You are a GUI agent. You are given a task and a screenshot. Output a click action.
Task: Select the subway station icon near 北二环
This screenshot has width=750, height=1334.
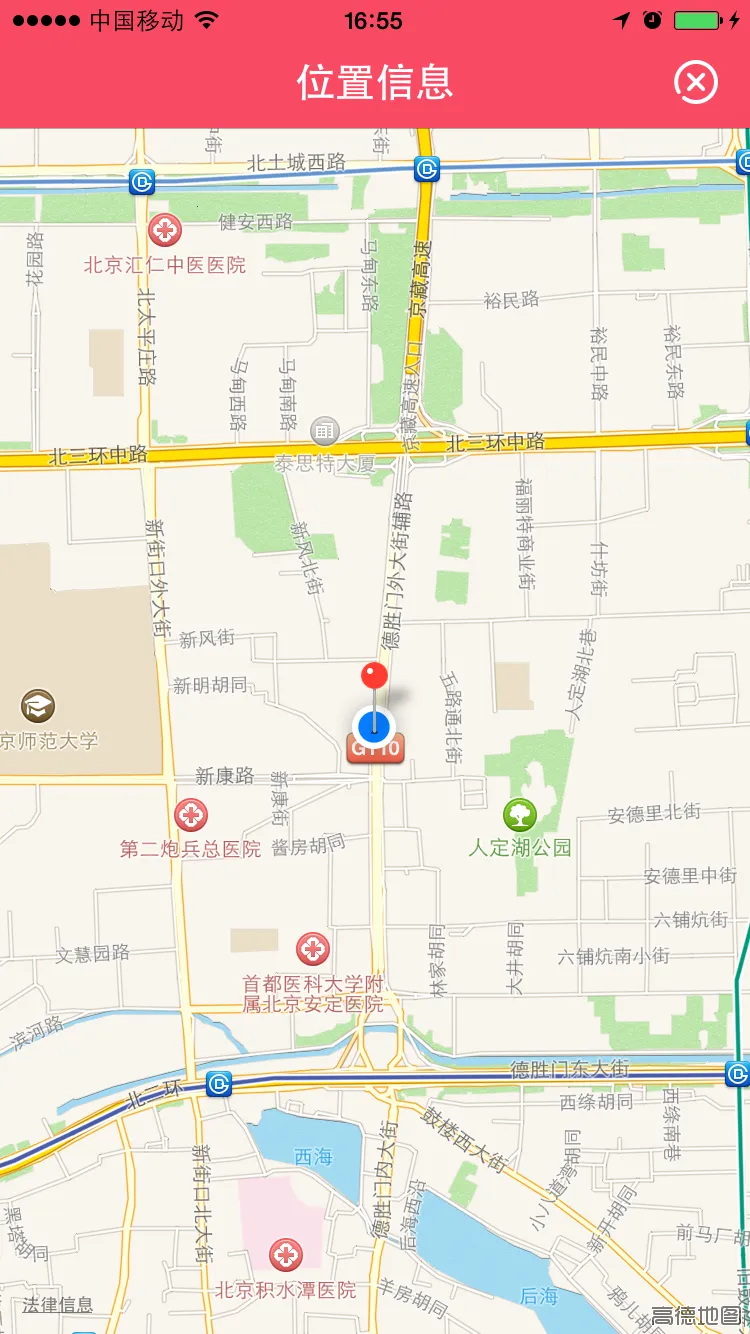[218, 1083]
